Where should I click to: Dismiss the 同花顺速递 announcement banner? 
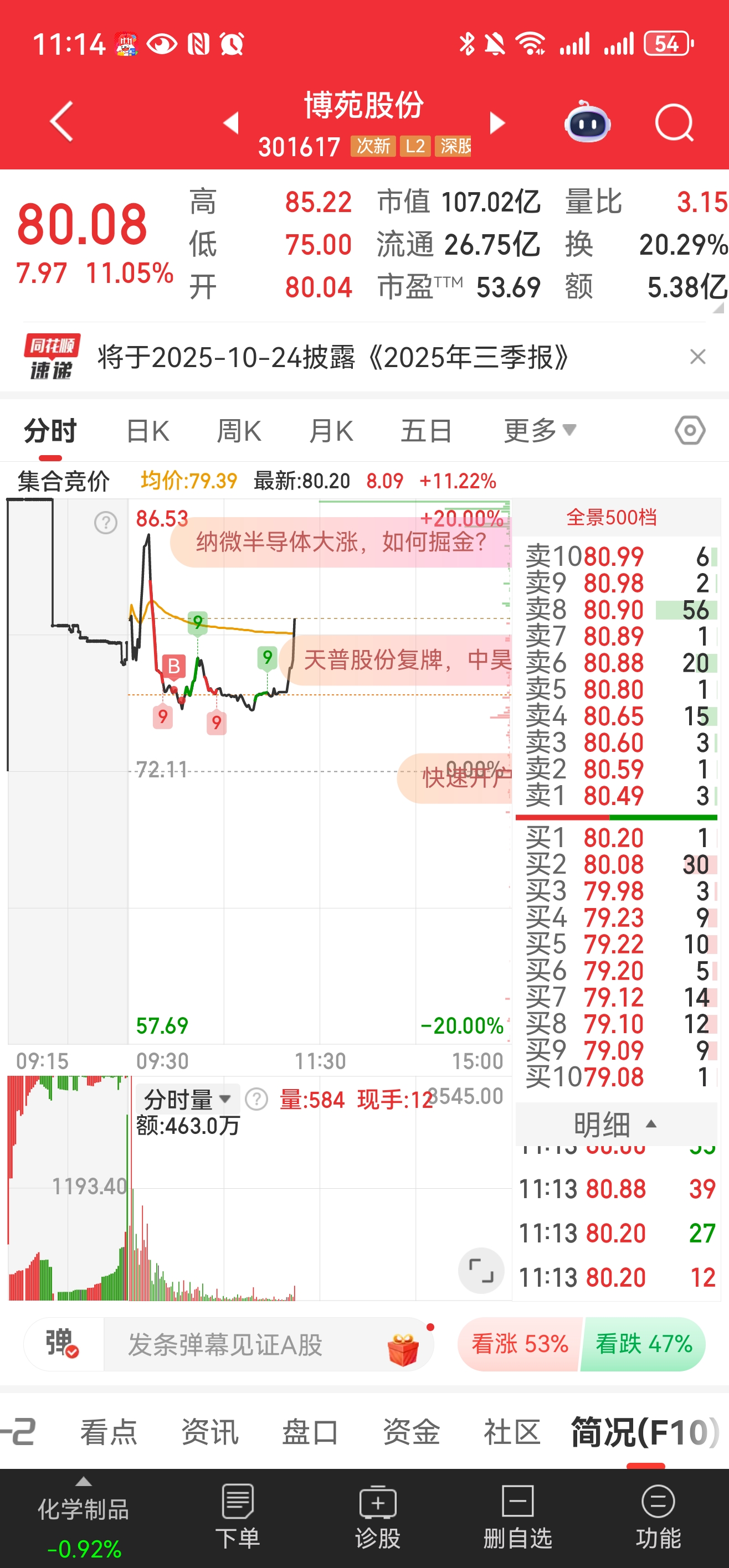click(x=697, y=357)
